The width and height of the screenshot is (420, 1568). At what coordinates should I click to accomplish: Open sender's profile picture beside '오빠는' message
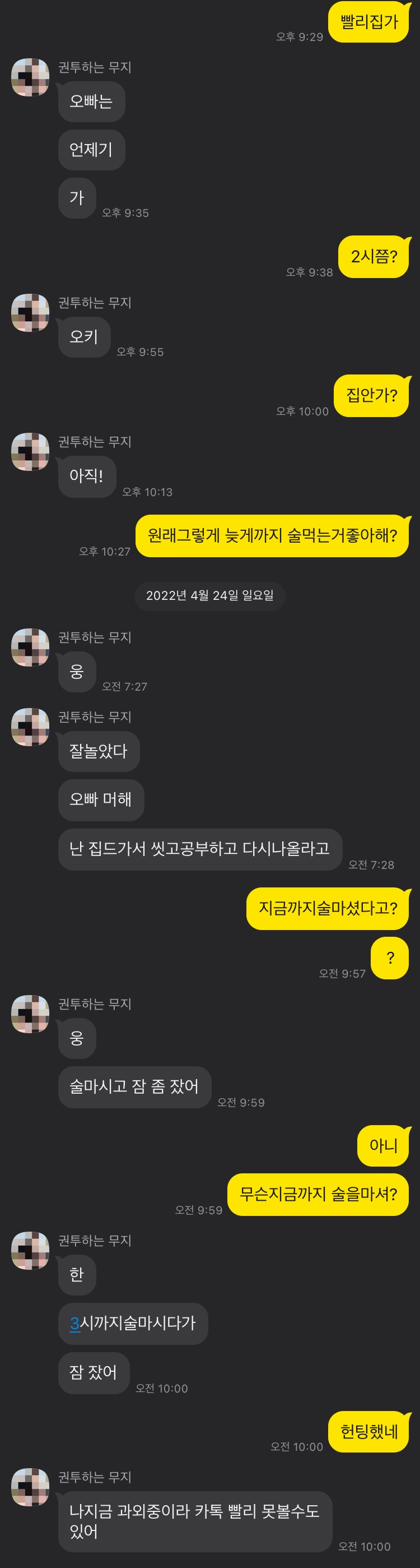(x=30, y=77)
